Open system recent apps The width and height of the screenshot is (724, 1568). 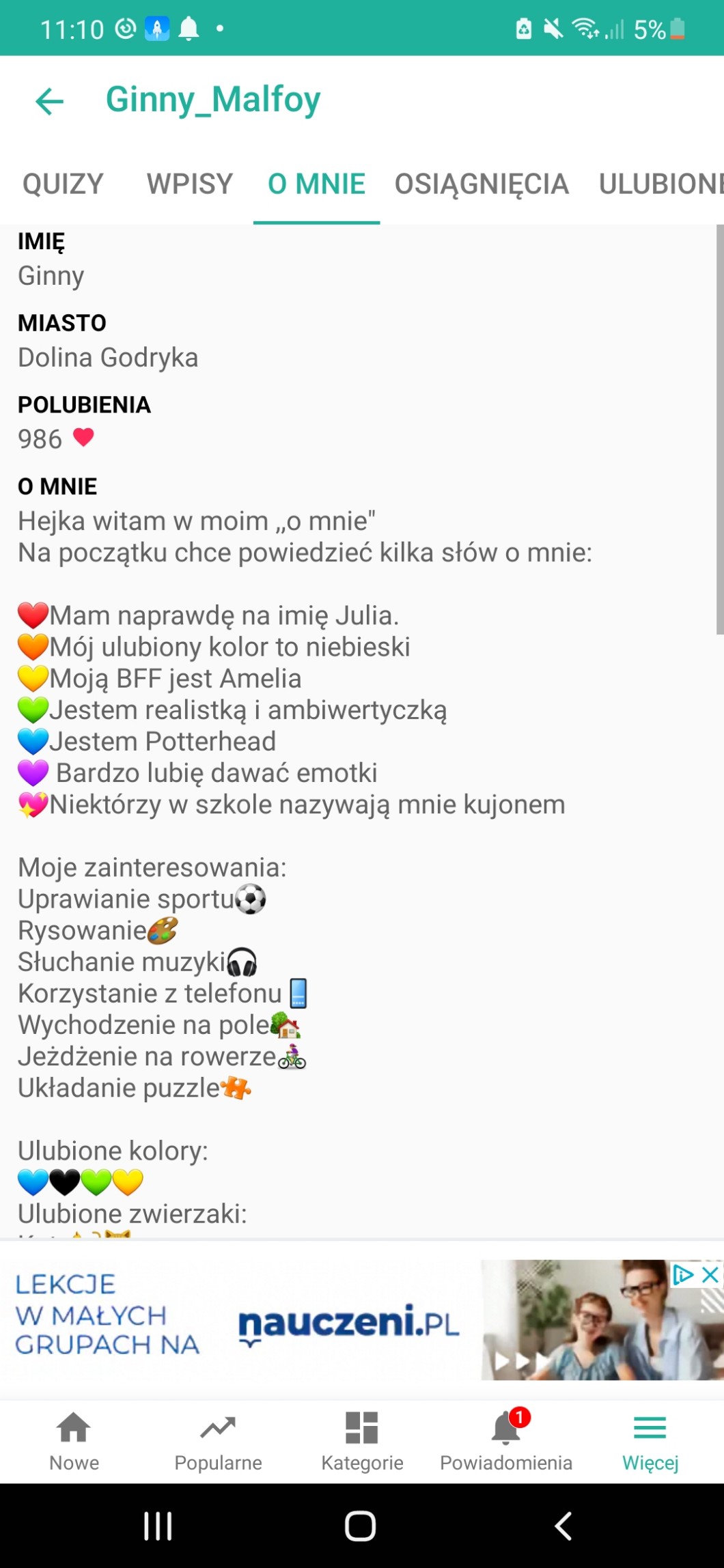coord(158,1526)
